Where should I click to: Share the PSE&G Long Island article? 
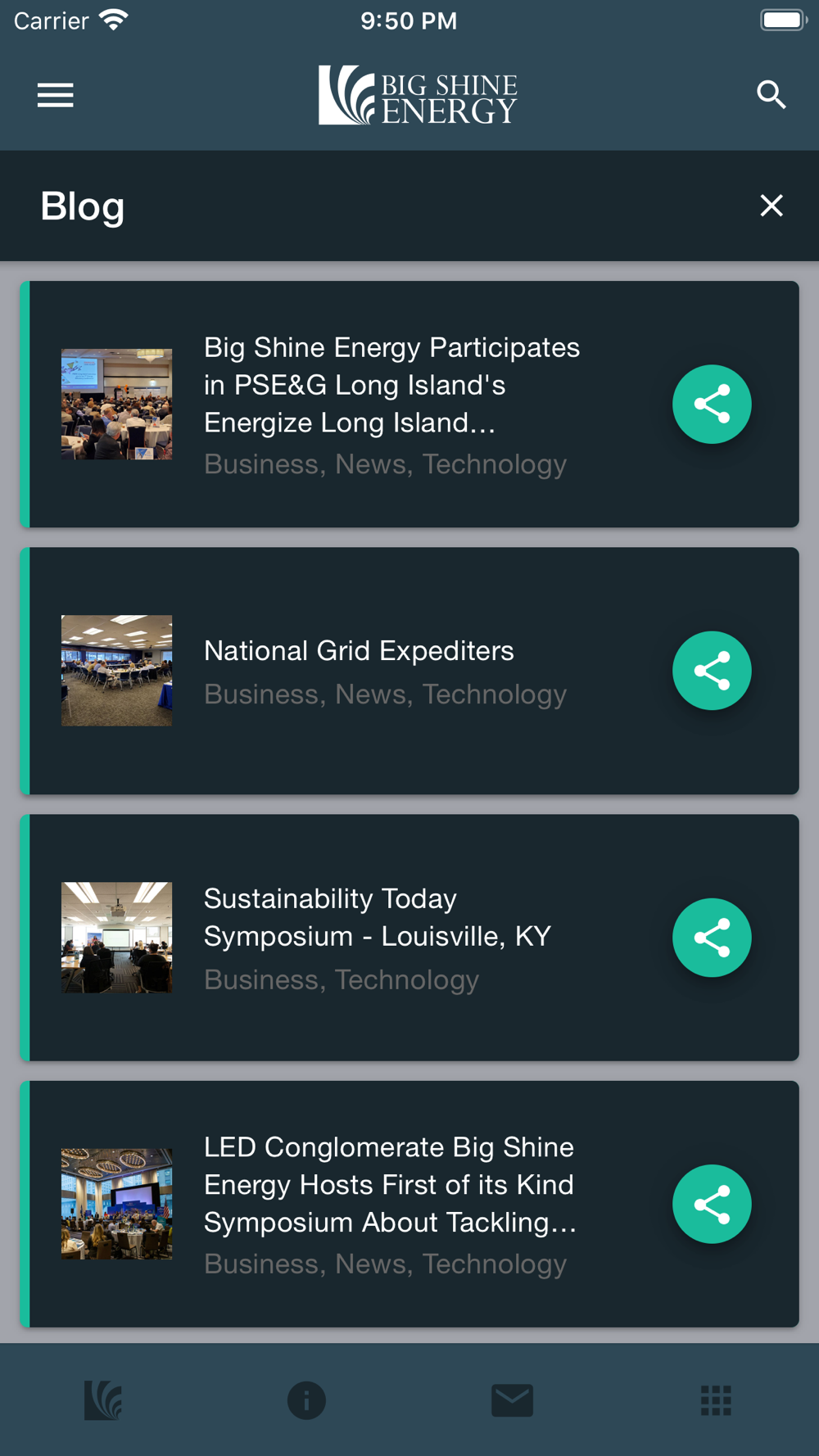point(712,405)
